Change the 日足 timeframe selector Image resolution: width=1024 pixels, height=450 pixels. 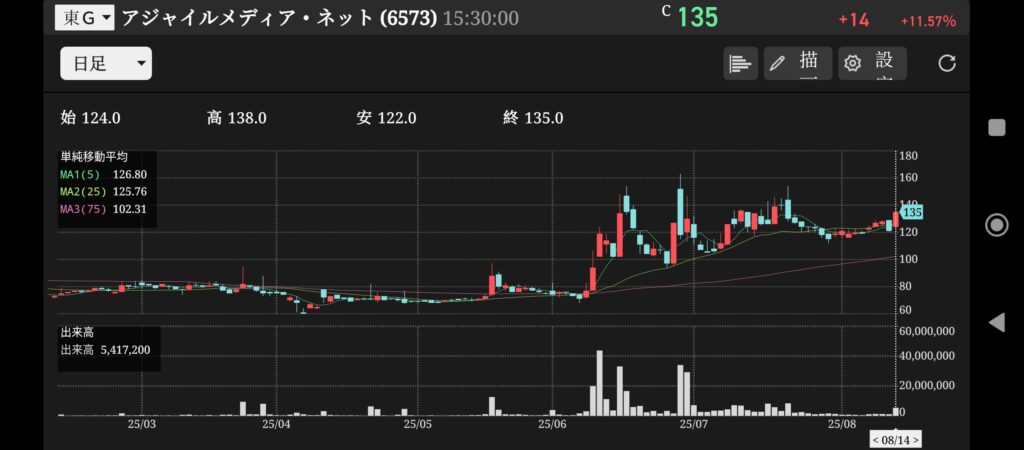click(106, 64)
